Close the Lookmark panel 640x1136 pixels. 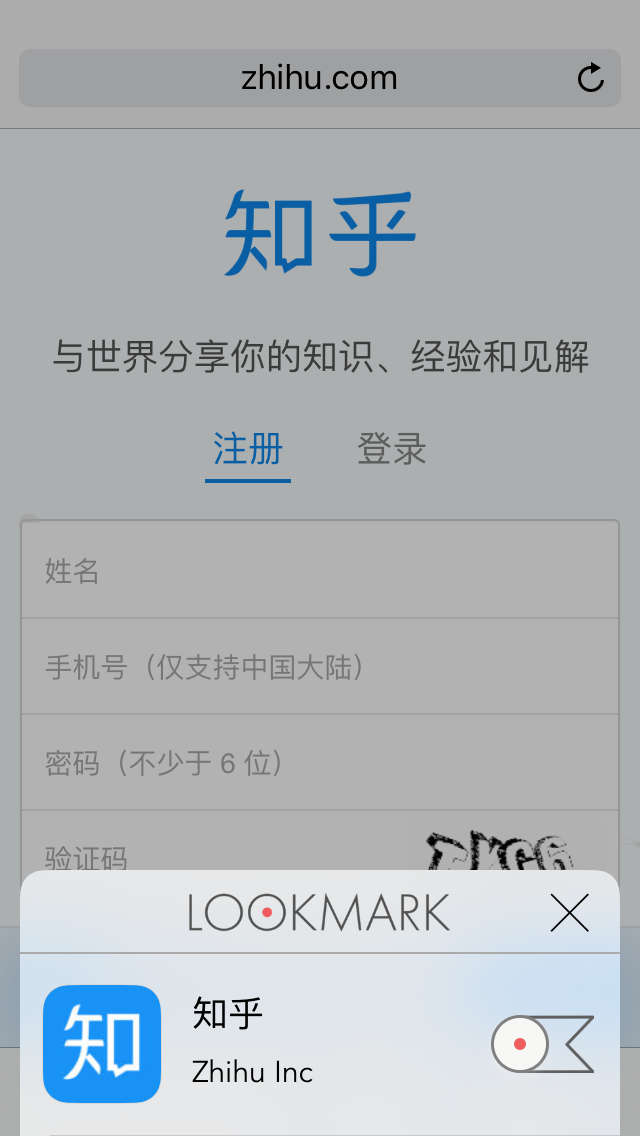coord(570,912)
